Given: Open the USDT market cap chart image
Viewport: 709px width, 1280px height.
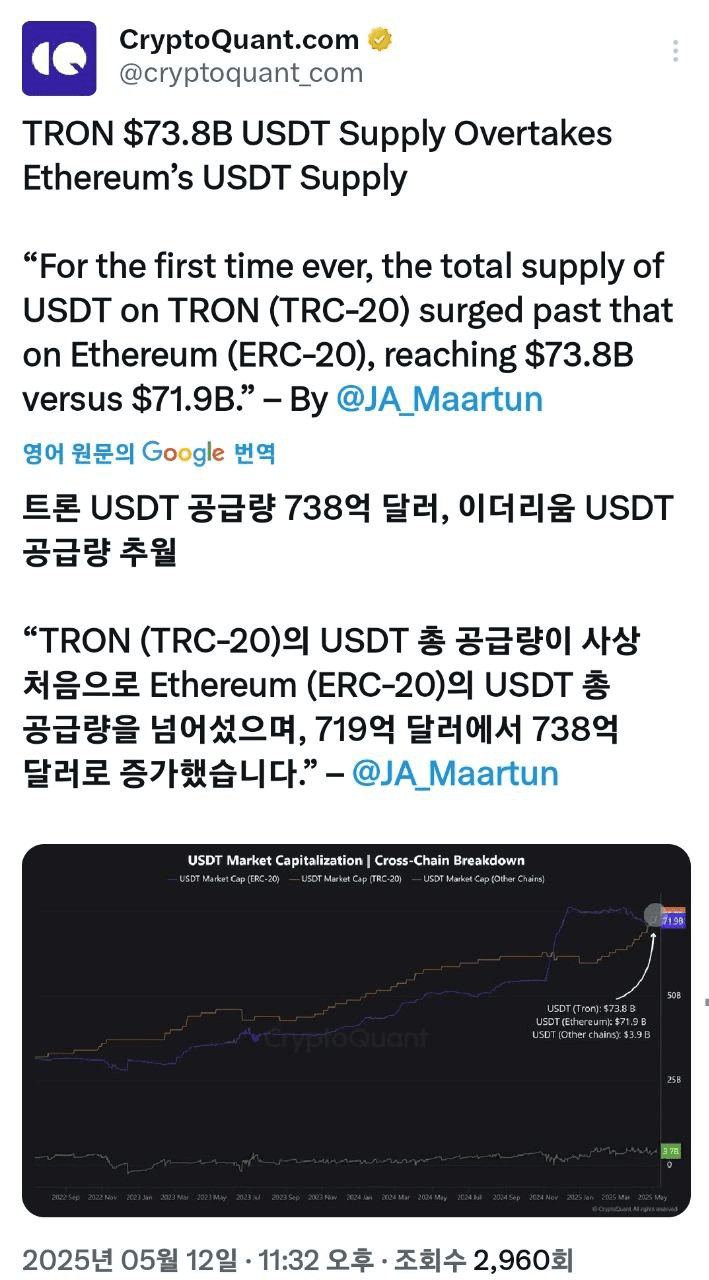Looking at the screenshot, I should tap(355, 1029).
